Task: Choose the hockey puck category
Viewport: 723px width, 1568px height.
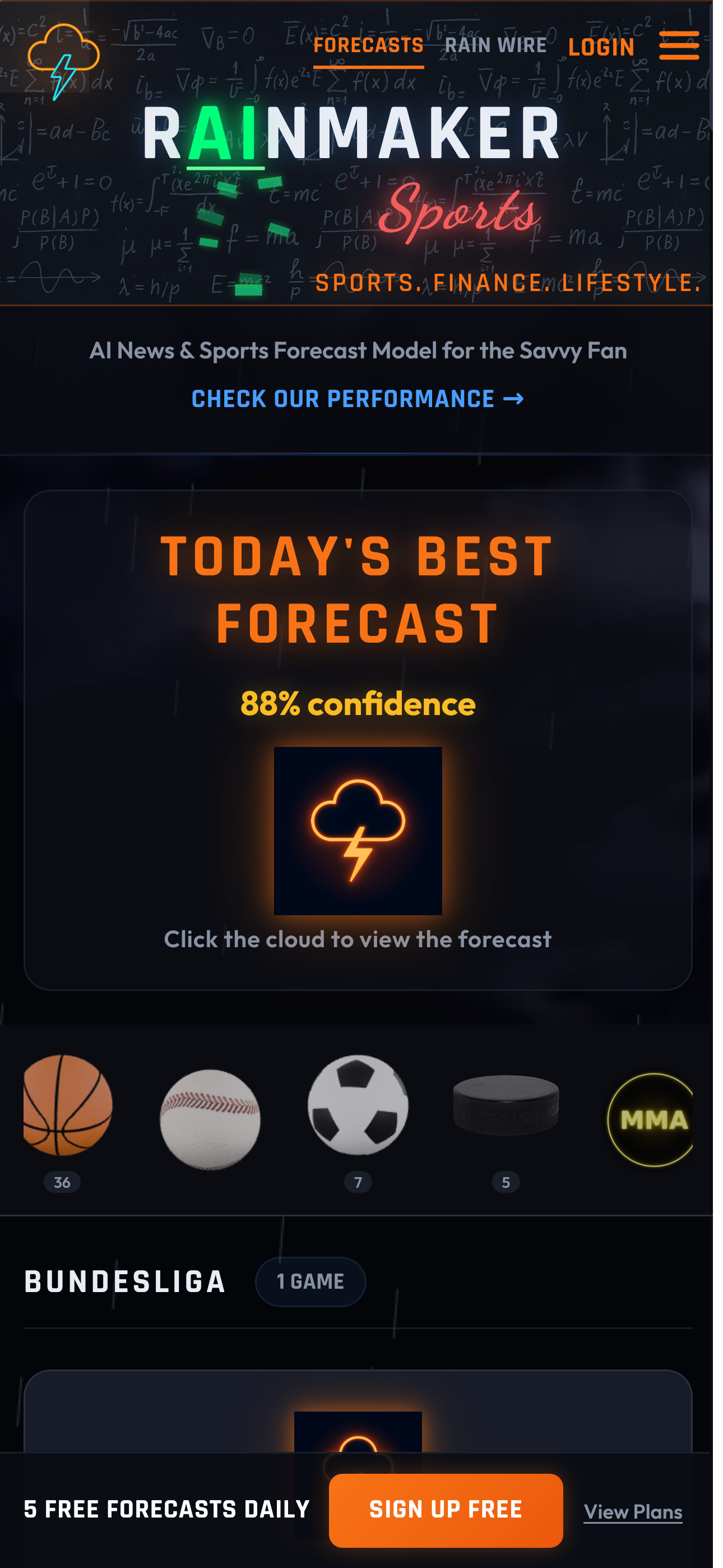Action: (506, 1105)
